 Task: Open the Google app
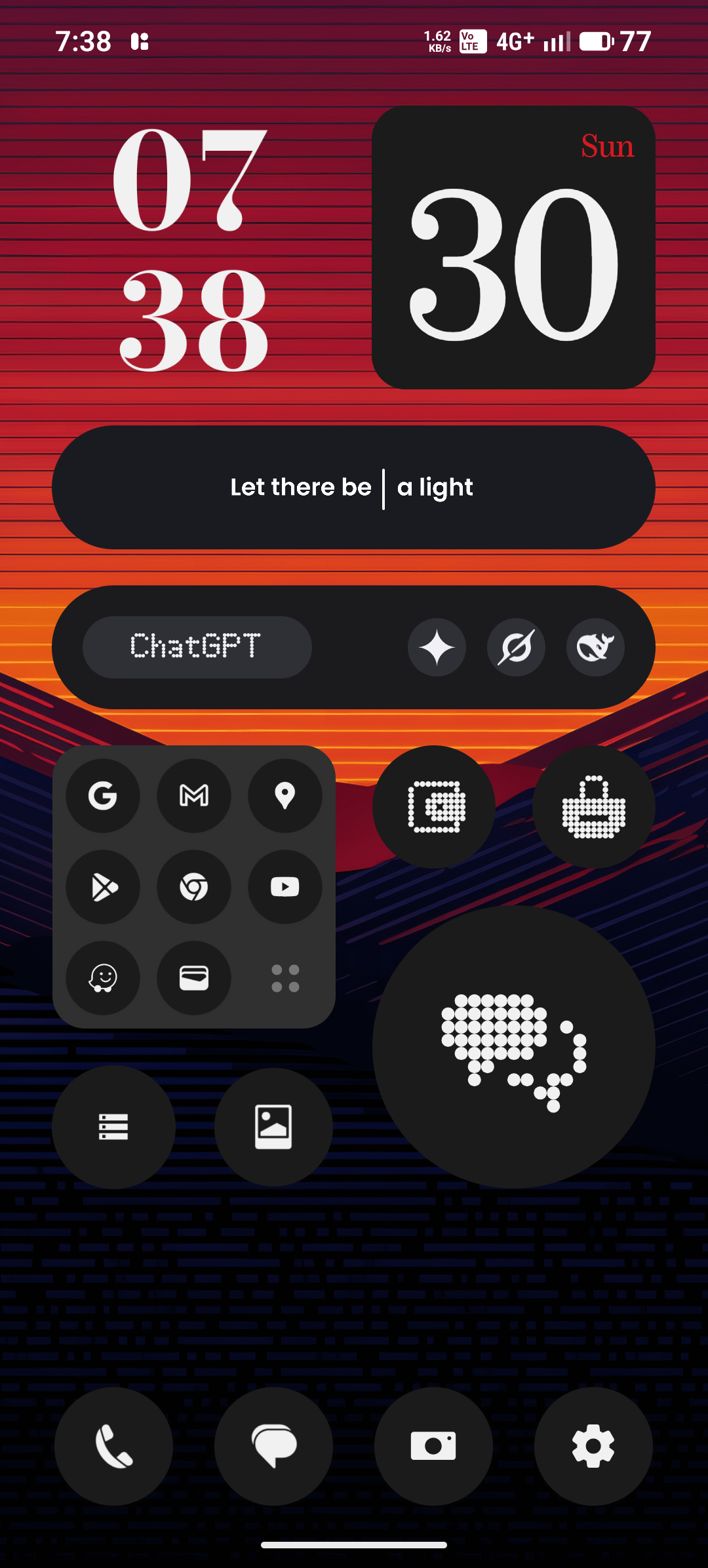pos(103,796)
